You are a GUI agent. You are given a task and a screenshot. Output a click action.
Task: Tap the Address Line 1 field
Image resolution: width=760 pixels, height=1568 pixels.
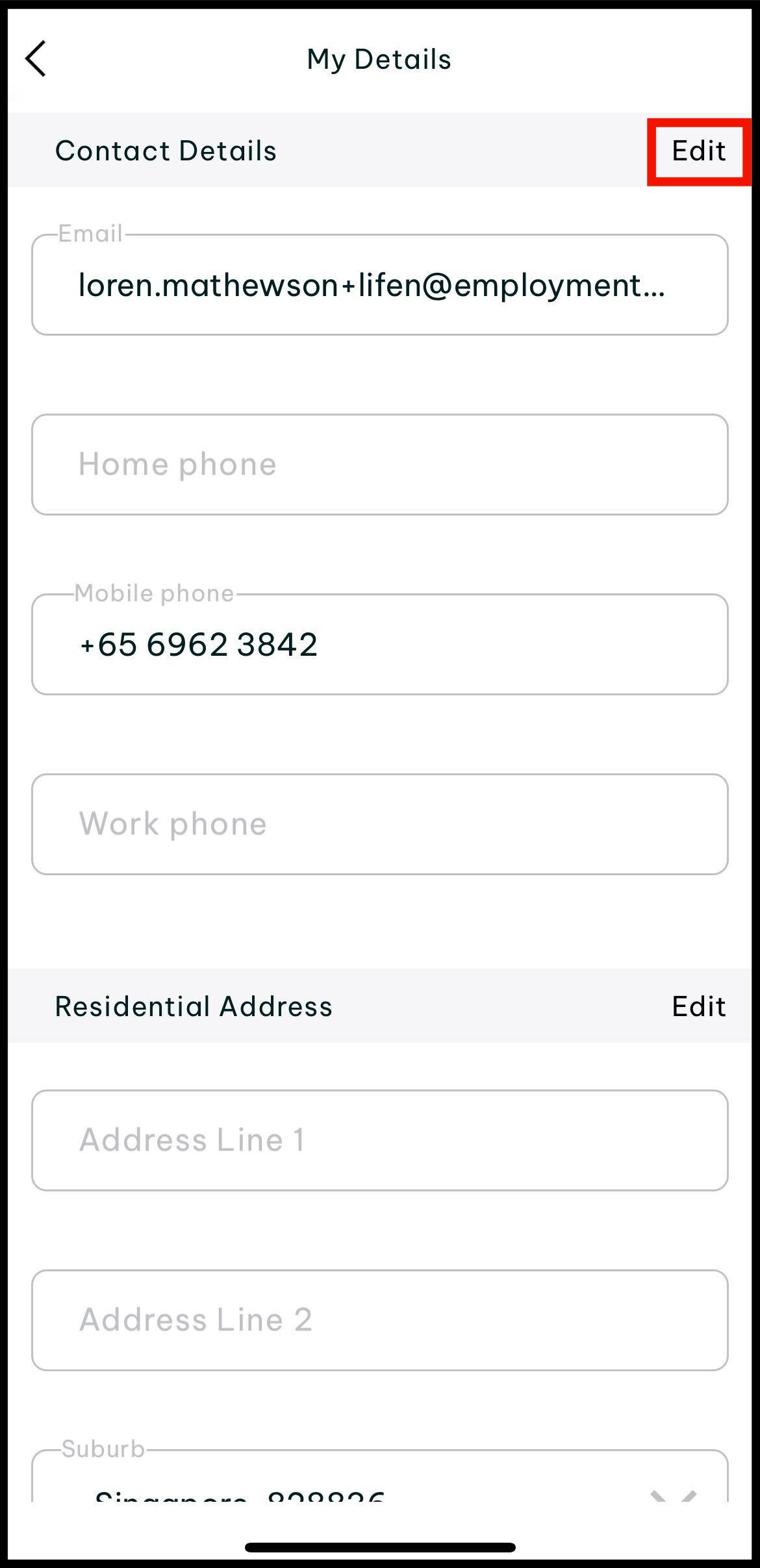click(380, 1141)
